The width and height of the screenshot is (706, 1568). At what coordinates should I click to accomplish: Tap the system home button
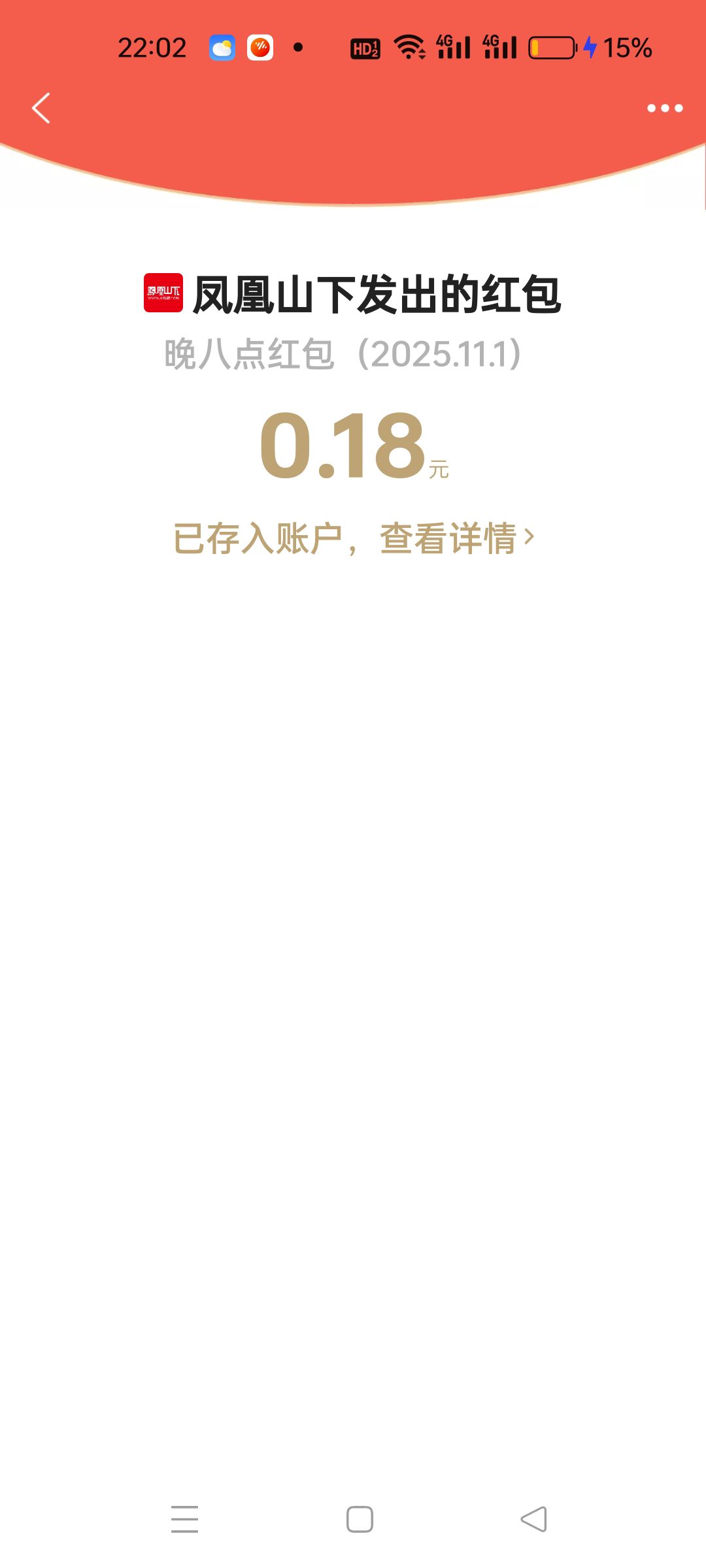360,1519
